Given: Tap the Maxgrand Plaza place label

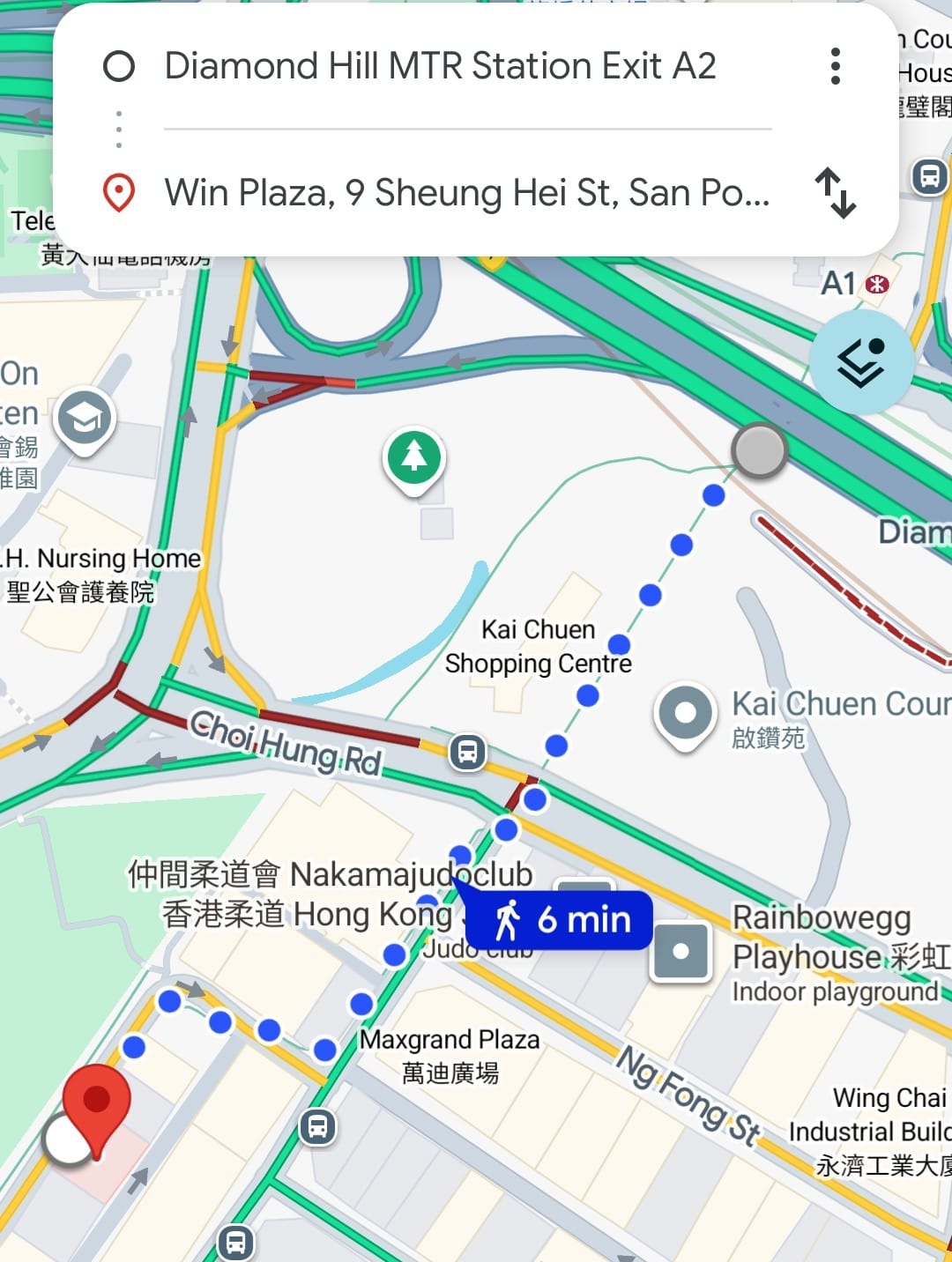Looking at the screenshot, I should coord(450,1055).
